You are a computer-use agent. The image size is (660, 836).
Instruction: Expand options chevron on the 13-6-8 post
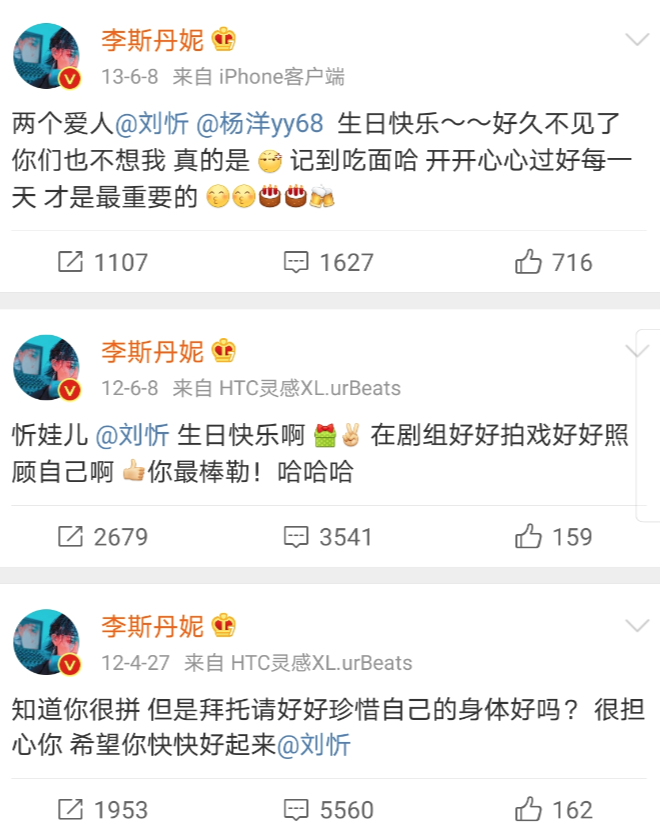click(637, 40)
